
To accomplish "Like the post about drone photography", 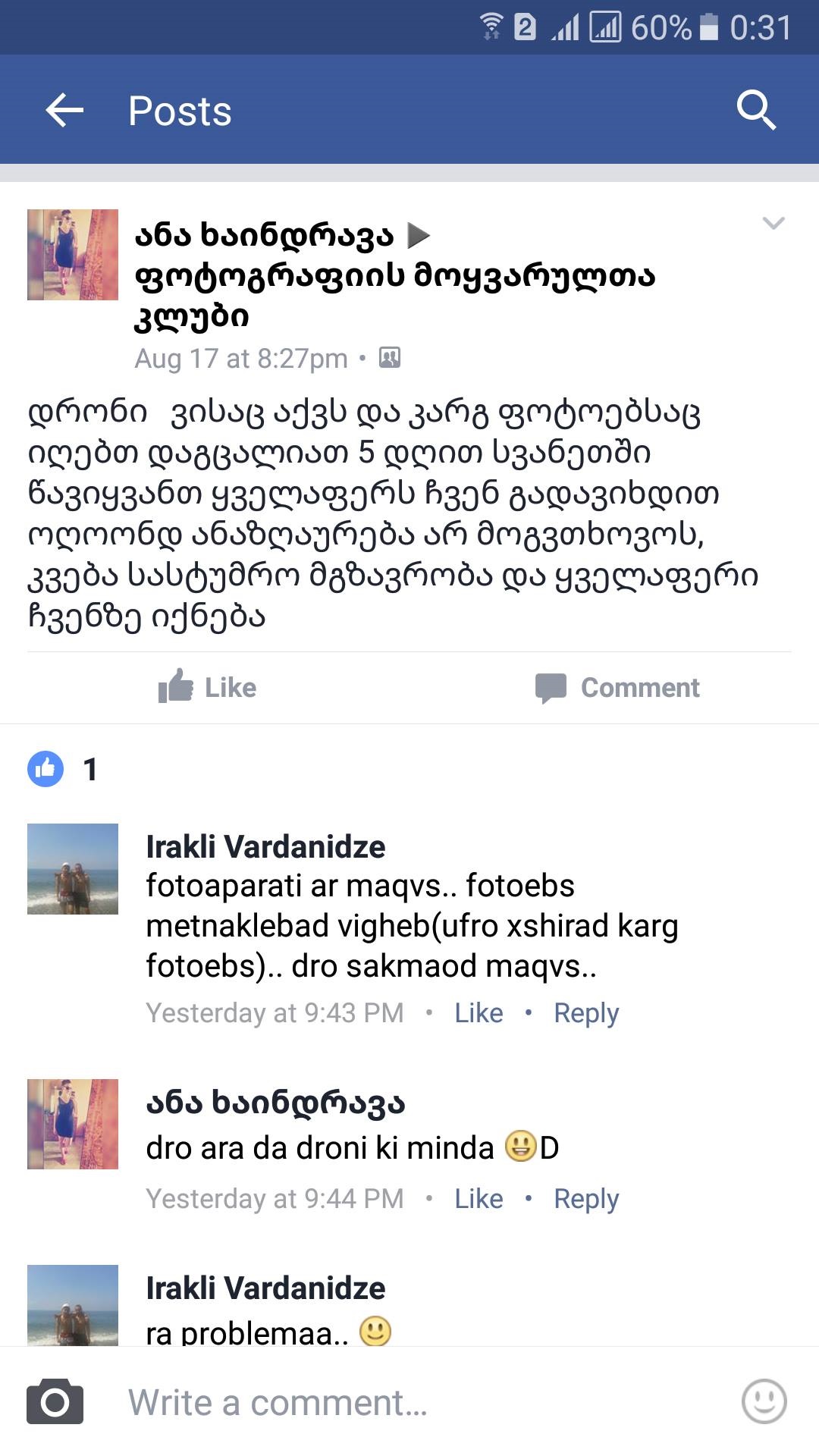I will (x=207, y=687).
